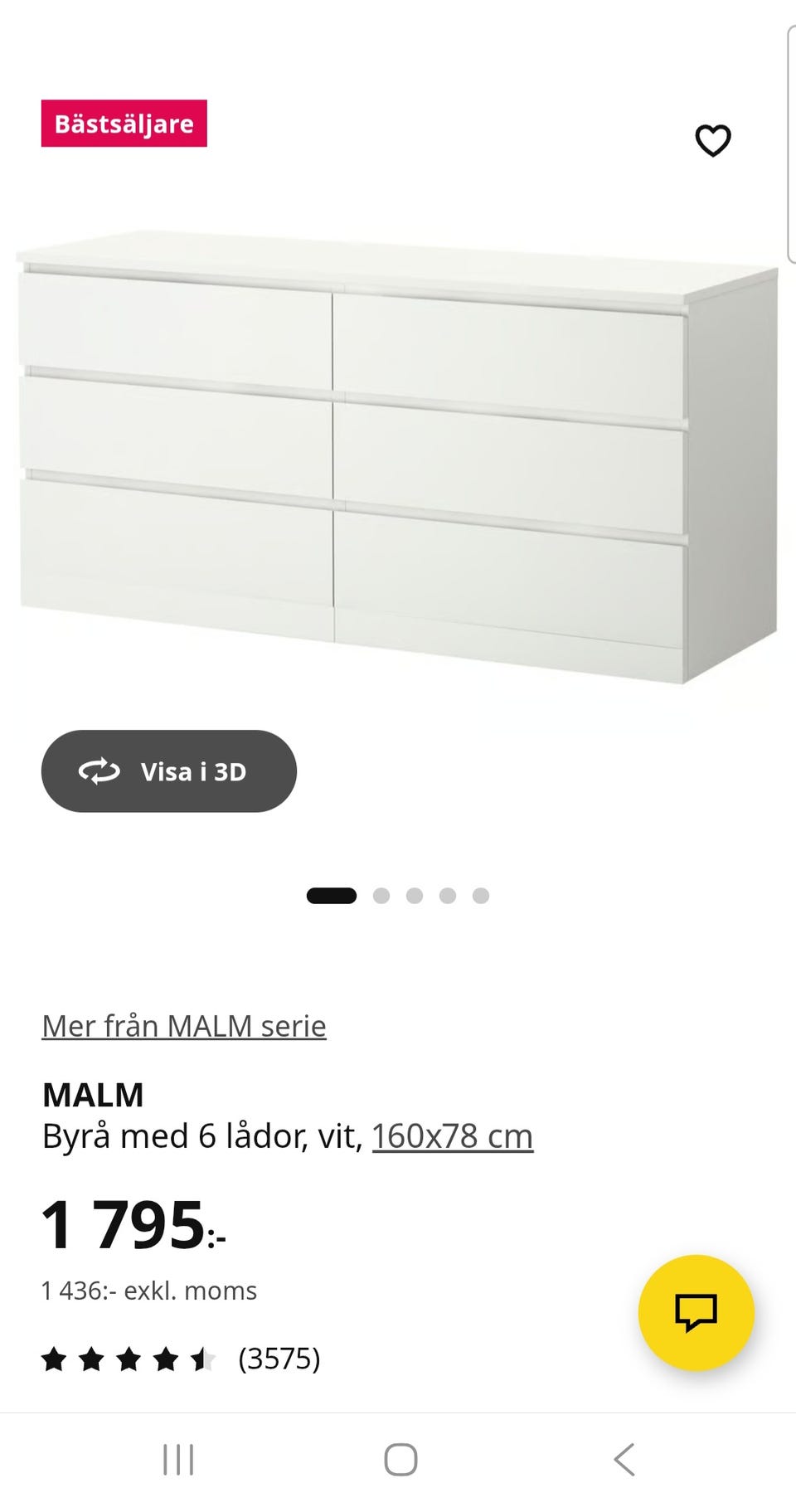This screenshot has height=1512, width=796.
Task: Open the 160x78 cm size link
Action: [x=452, y=1136]
